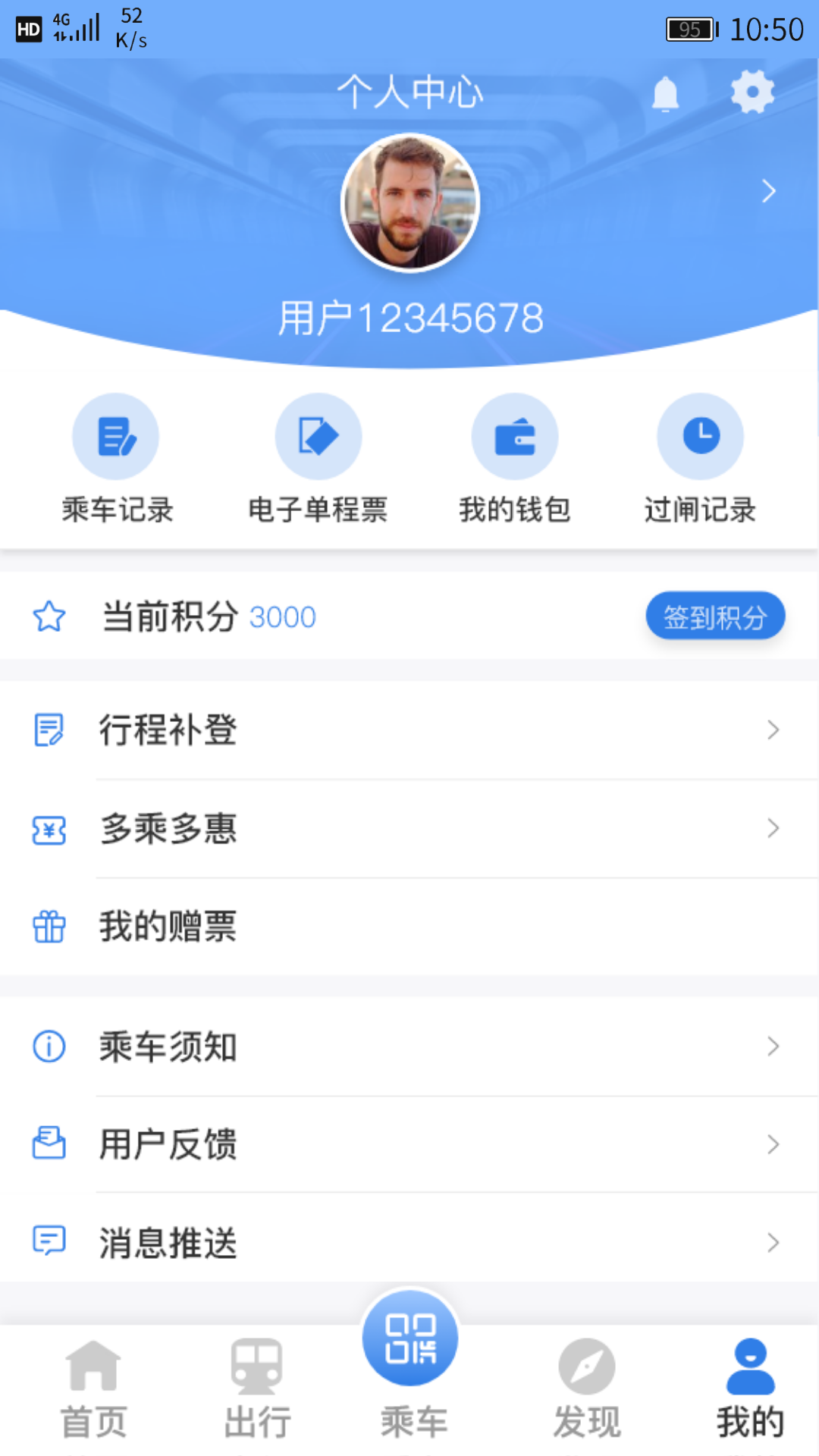Tap the user profile avatar photo
The width and height of the screenshot is (819, 1456).
click(x=409, y=201)
